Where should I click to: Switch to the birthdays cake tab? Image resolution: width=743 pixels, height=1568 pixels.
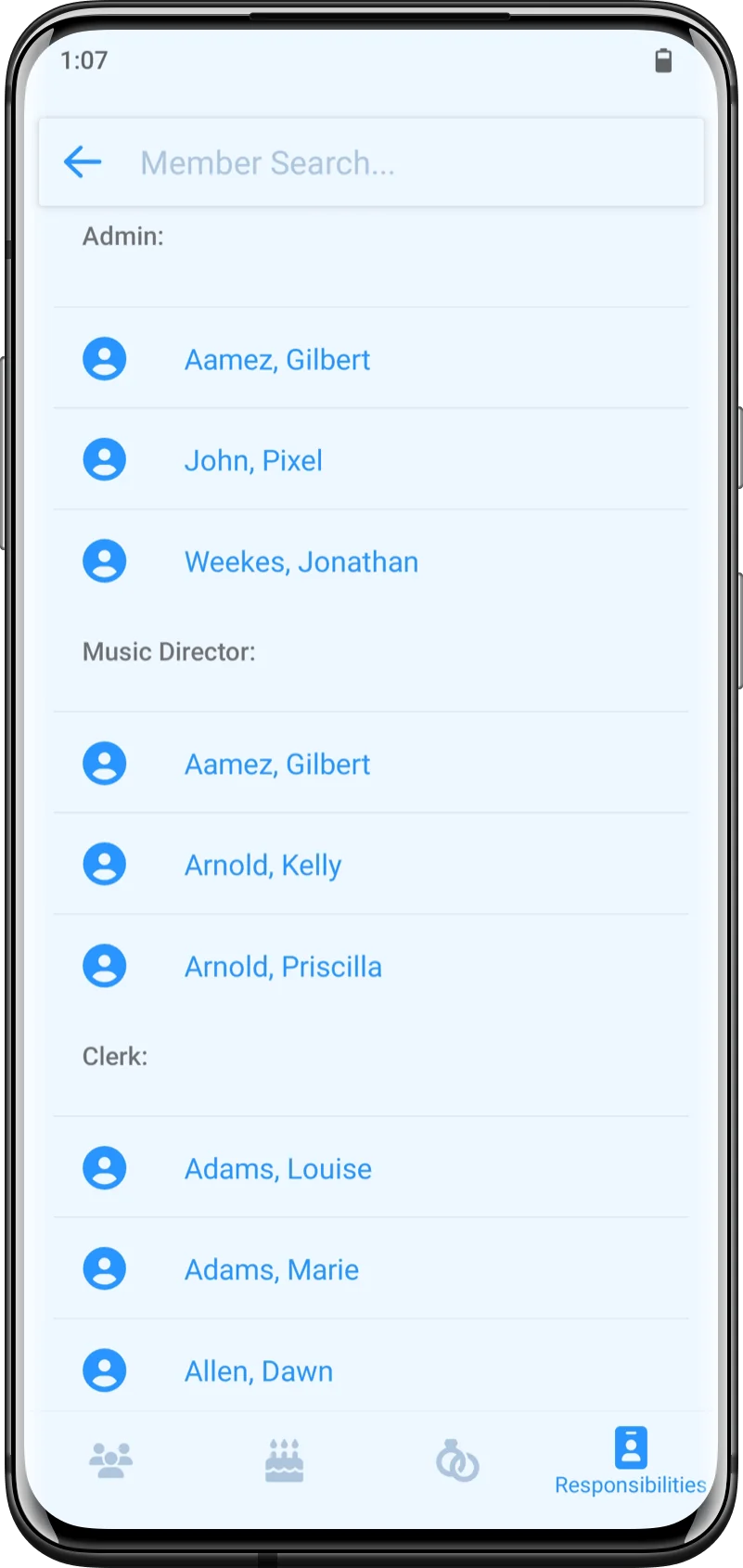(284, 1461)
